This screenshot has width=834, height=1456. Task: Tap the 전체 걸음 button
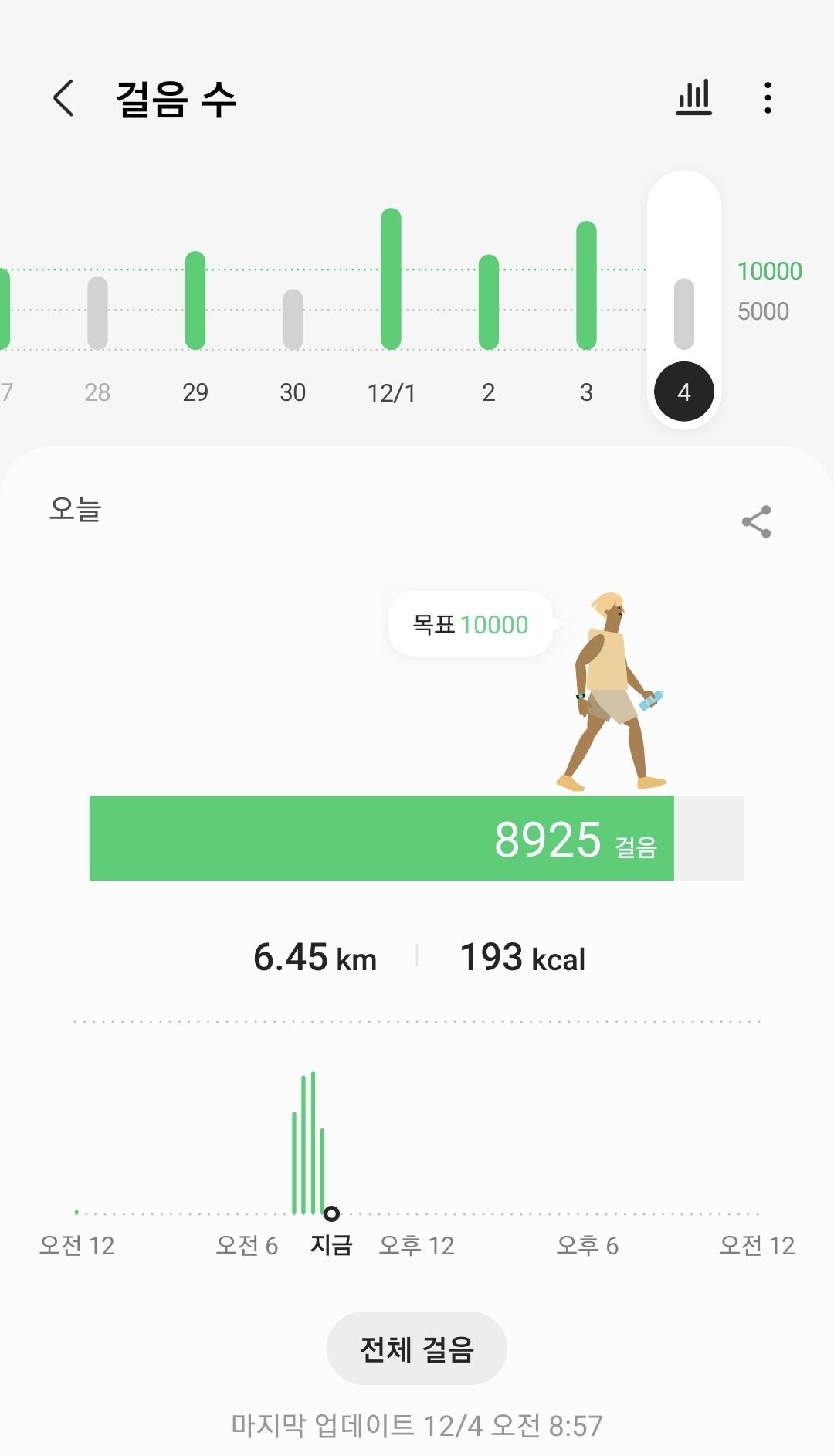click(416, 1349)
